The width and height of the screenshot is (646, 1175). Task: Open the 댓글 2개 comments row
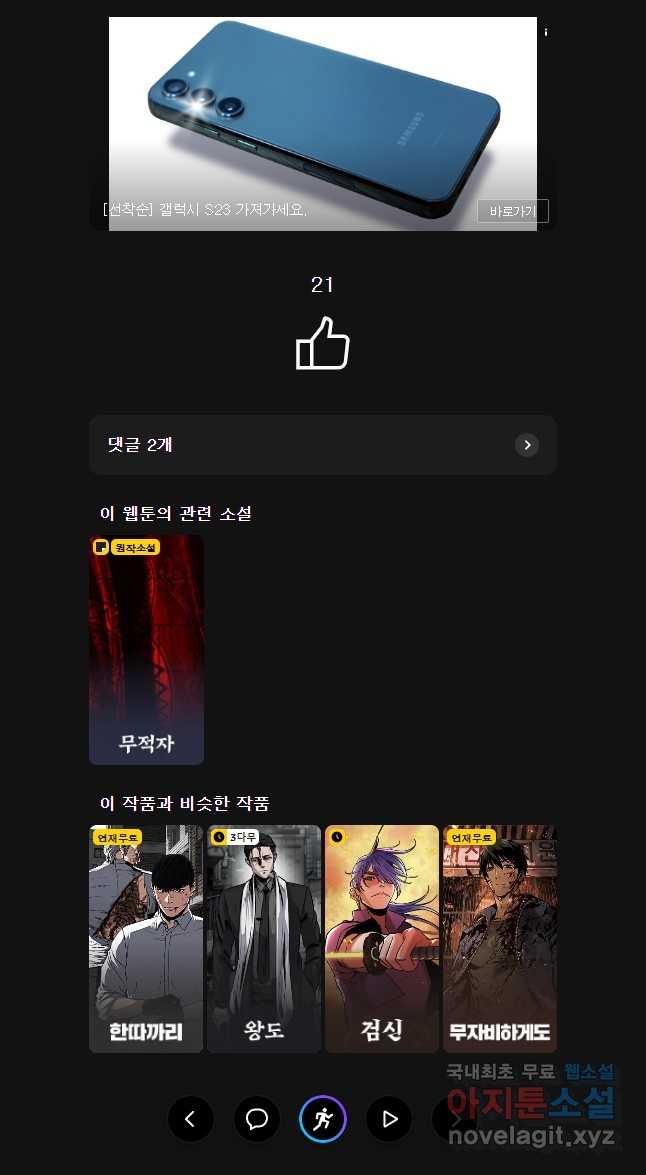pyautogui.click(x=322, y=445)
